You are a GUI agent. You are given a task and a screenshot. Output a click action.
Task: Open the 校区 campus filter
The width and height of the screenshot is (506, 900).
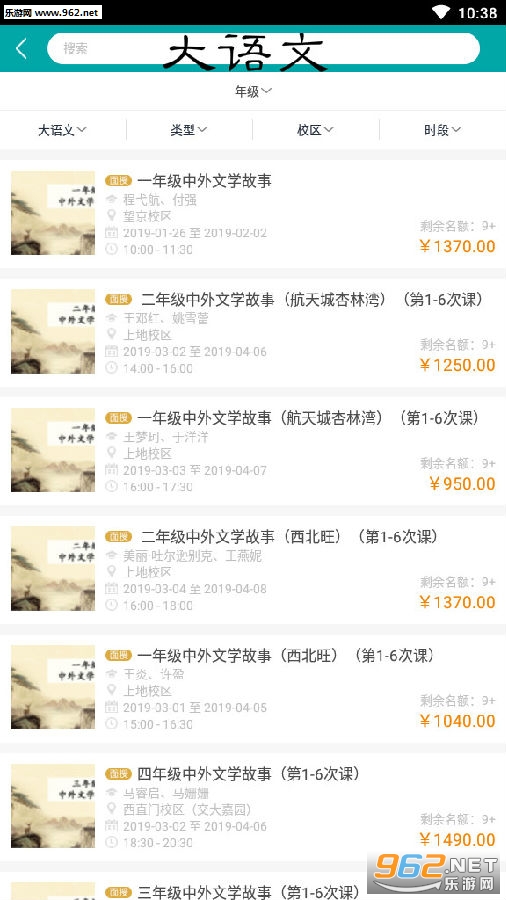click(x=316, y=130)
